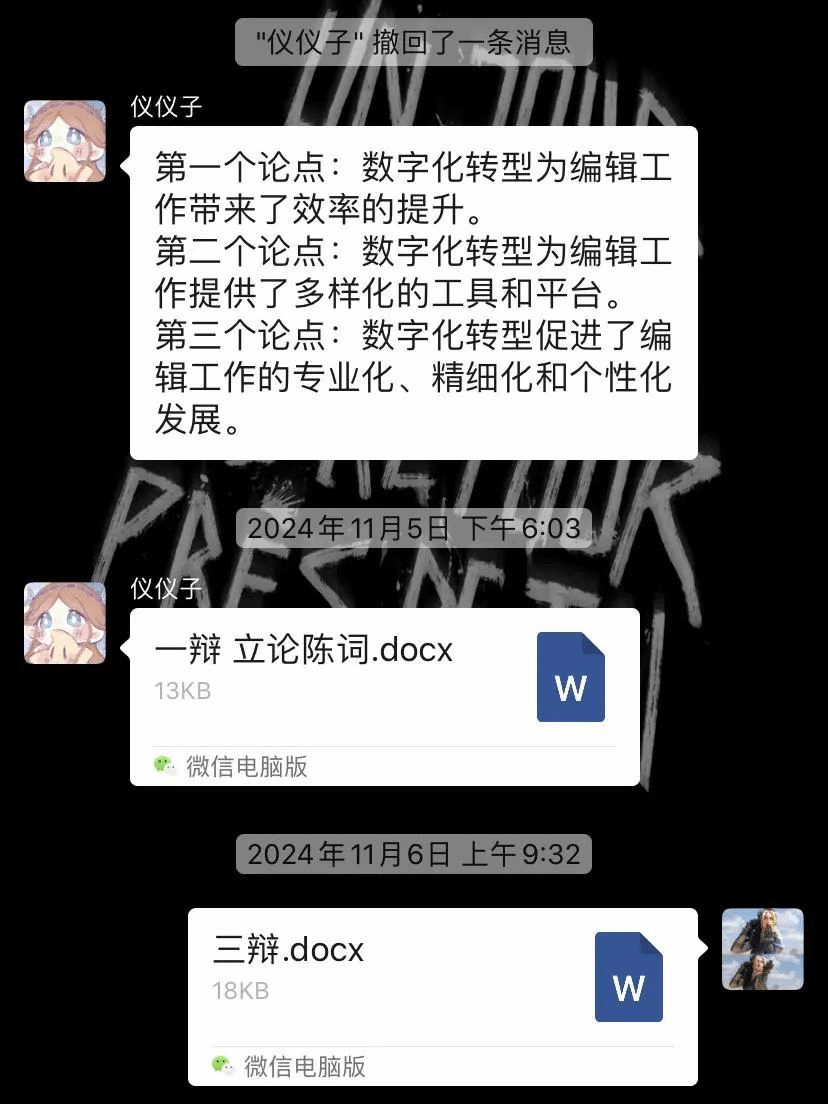Open the 一辩 立论陈词.docx file
The height and width of the screenshot is (1104, 828).
click(x=384, y=680)
